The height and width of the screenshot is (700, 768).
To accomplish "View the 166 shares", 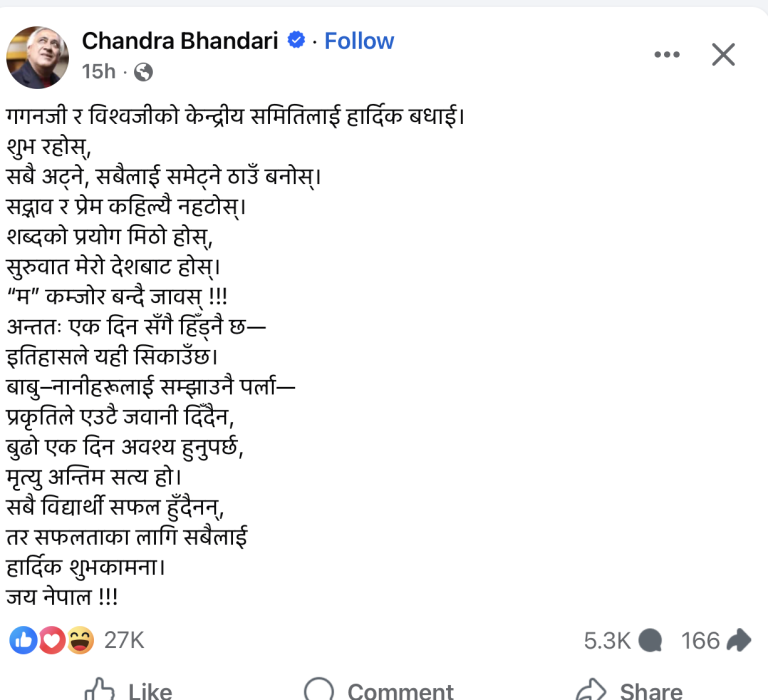I will (x=715, y=640).
